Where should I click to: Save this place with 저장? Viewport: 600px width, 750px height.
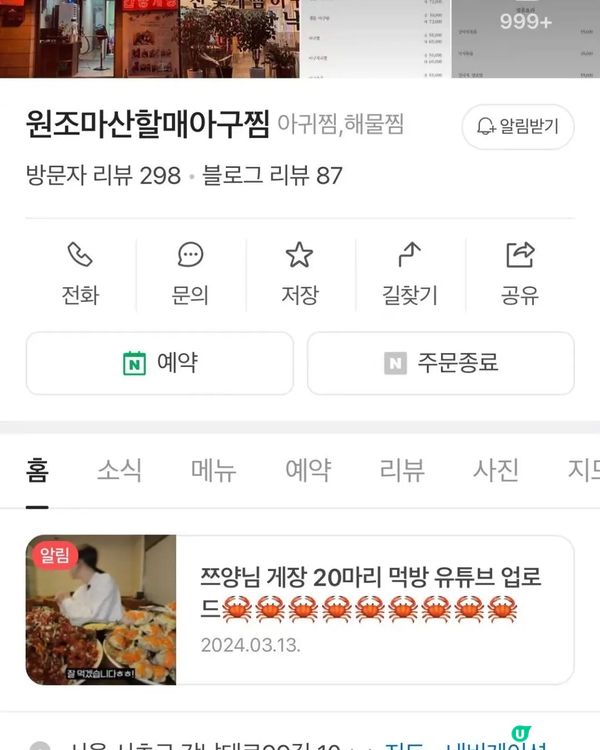(299, 272)
